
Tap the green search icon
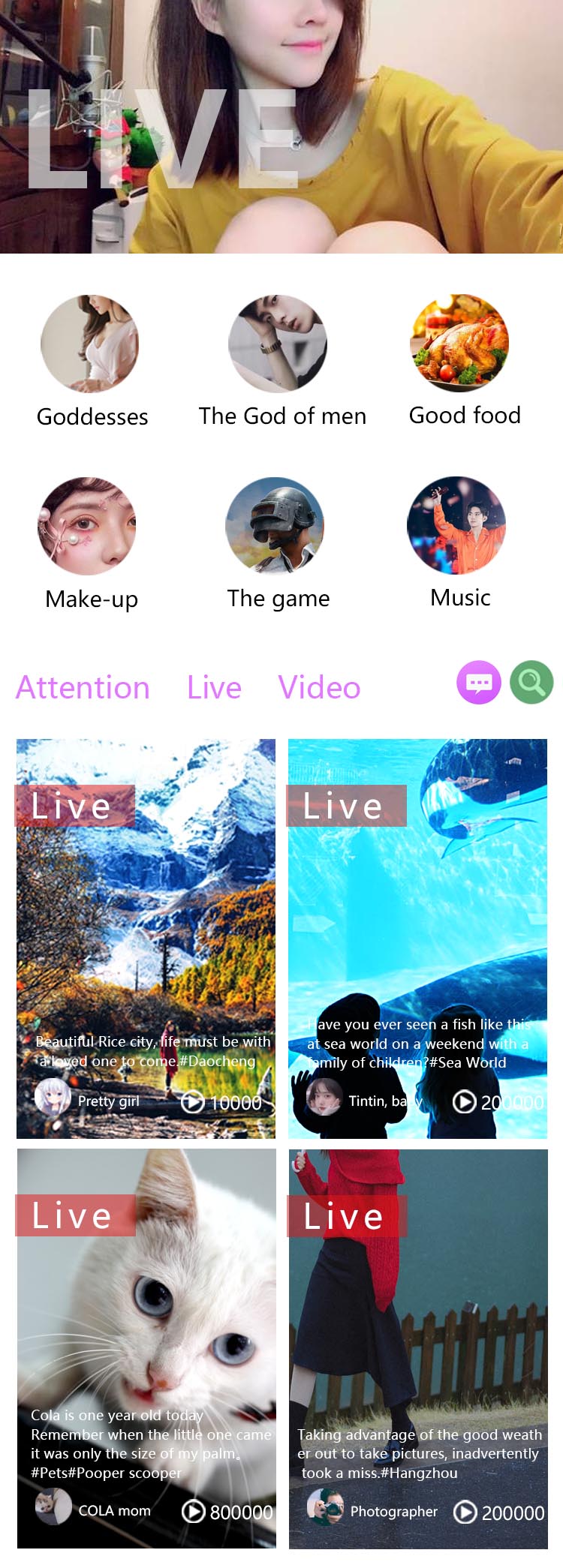pyautogui.click(x=531, y=682)
